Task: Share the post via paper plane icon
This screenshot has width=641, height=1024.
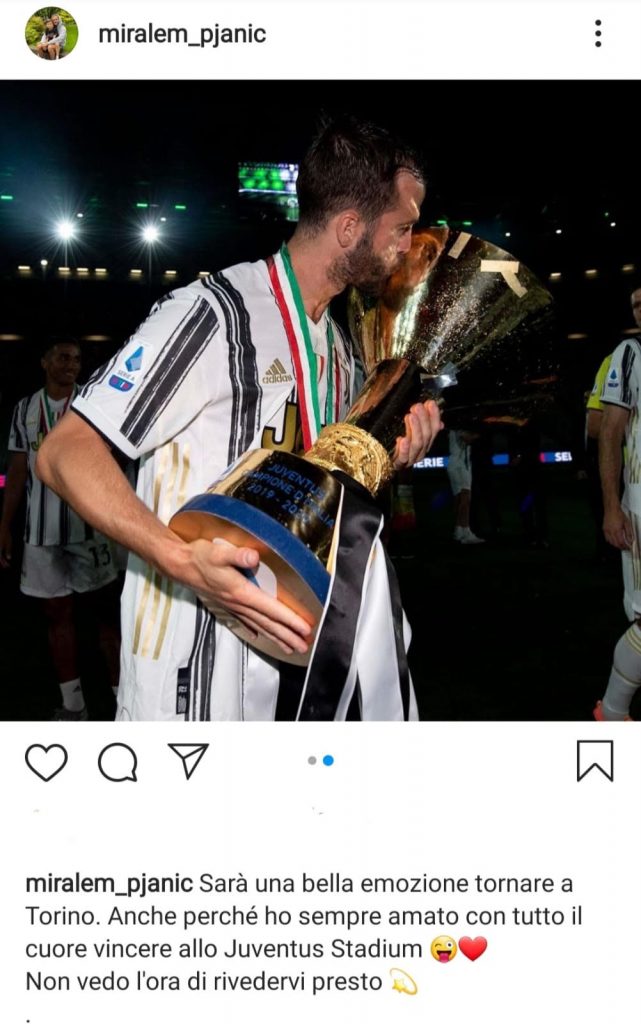Action: (x=187, y=761)
